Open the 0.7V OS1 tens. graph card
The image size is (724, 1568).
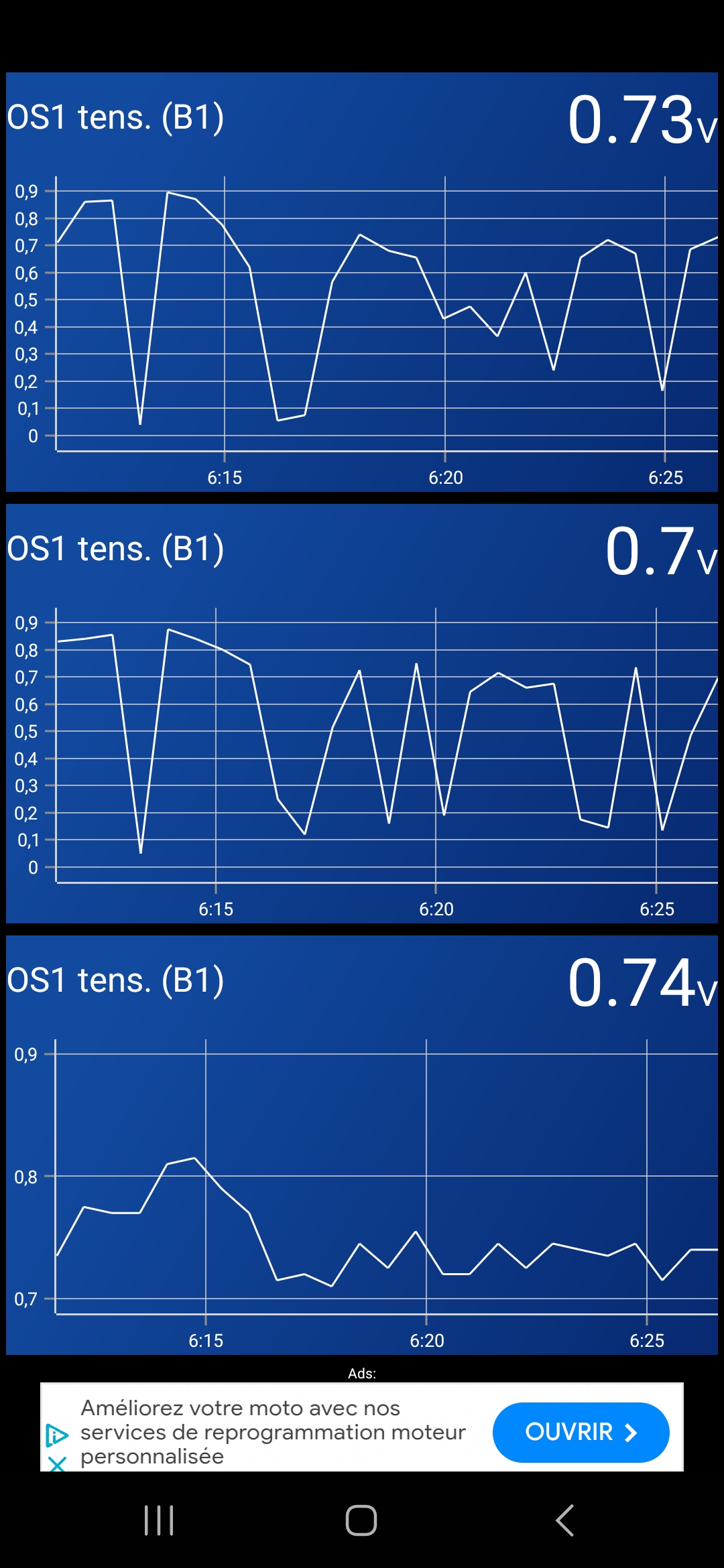[x=362, y=714]
